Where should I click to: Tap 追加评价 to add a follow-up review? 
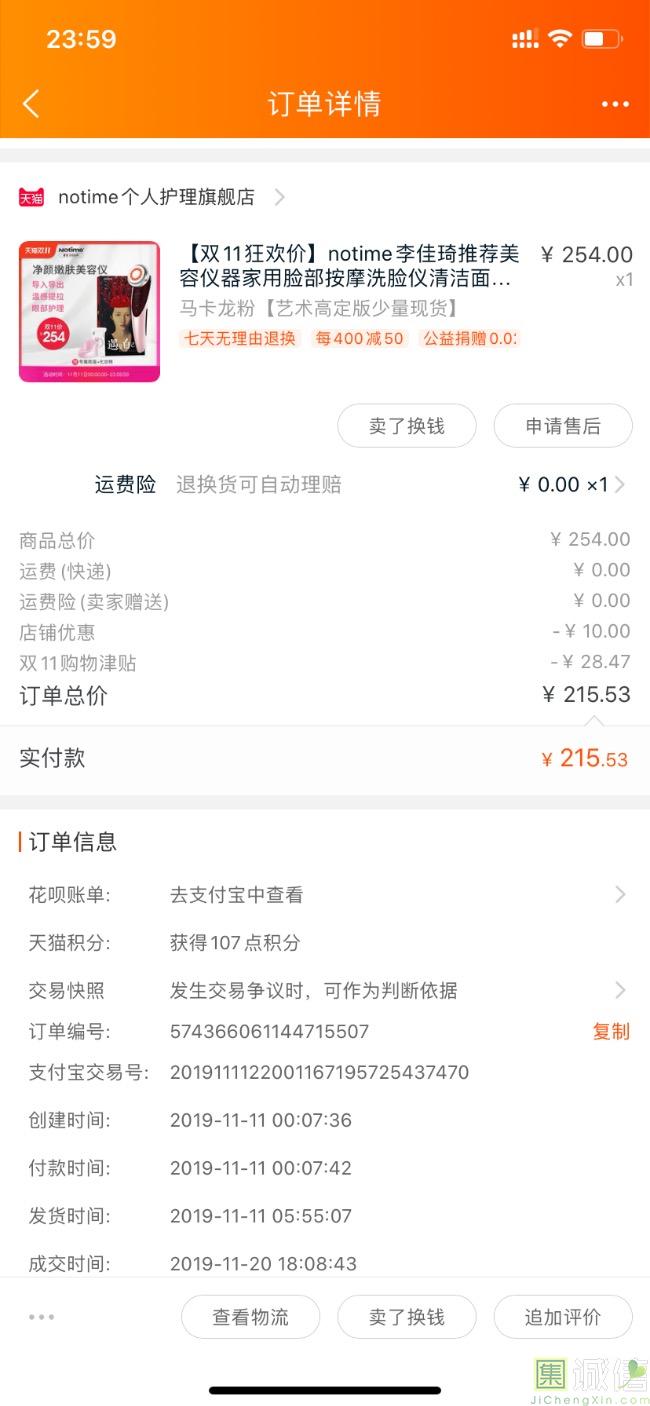(563, 1317)
